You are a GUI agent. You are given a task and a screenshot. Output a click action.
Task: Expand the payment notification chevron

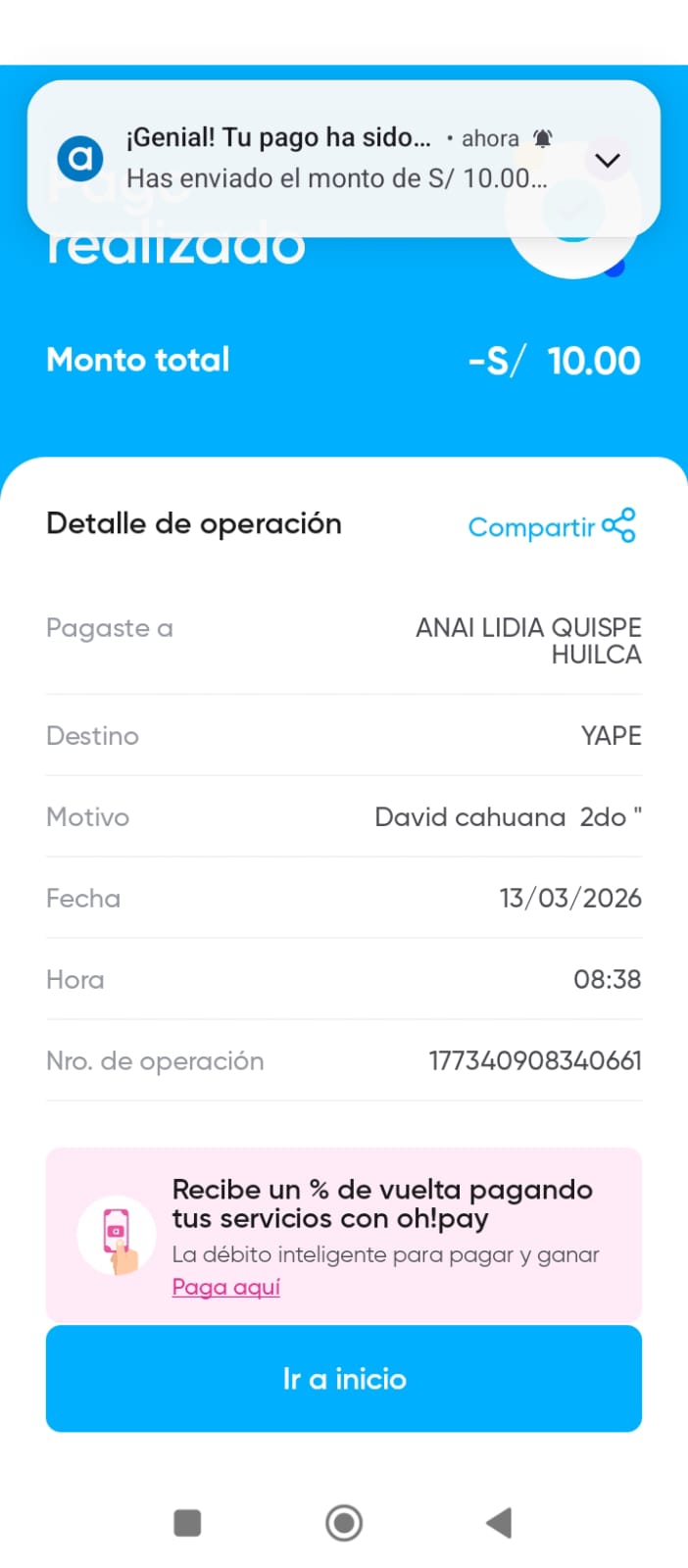[608, 160]
